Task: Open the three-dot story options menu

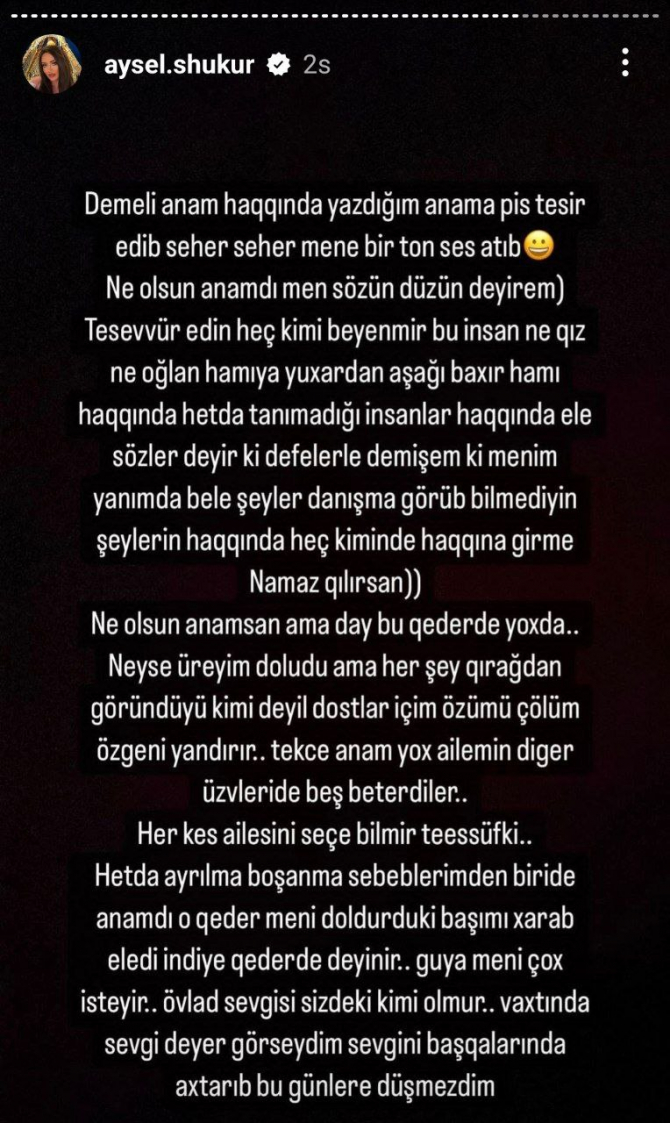Action: (626, 63)
